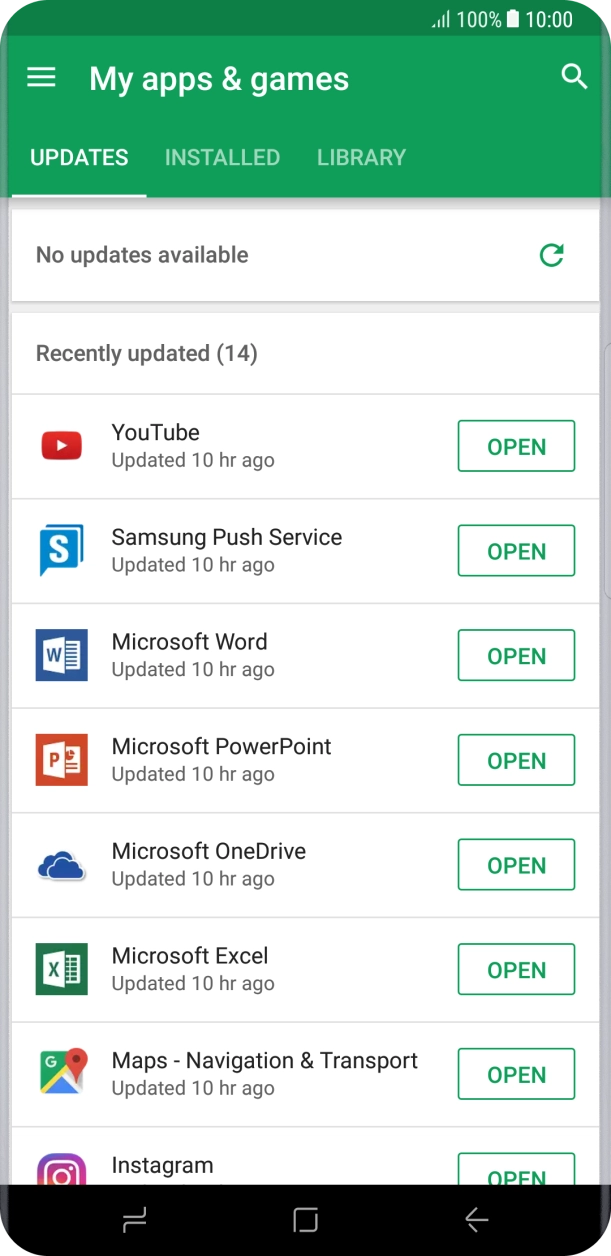Tap Open beside Microsoft Excel
The image size is (611, 1256).
click(x=516, y=970)
